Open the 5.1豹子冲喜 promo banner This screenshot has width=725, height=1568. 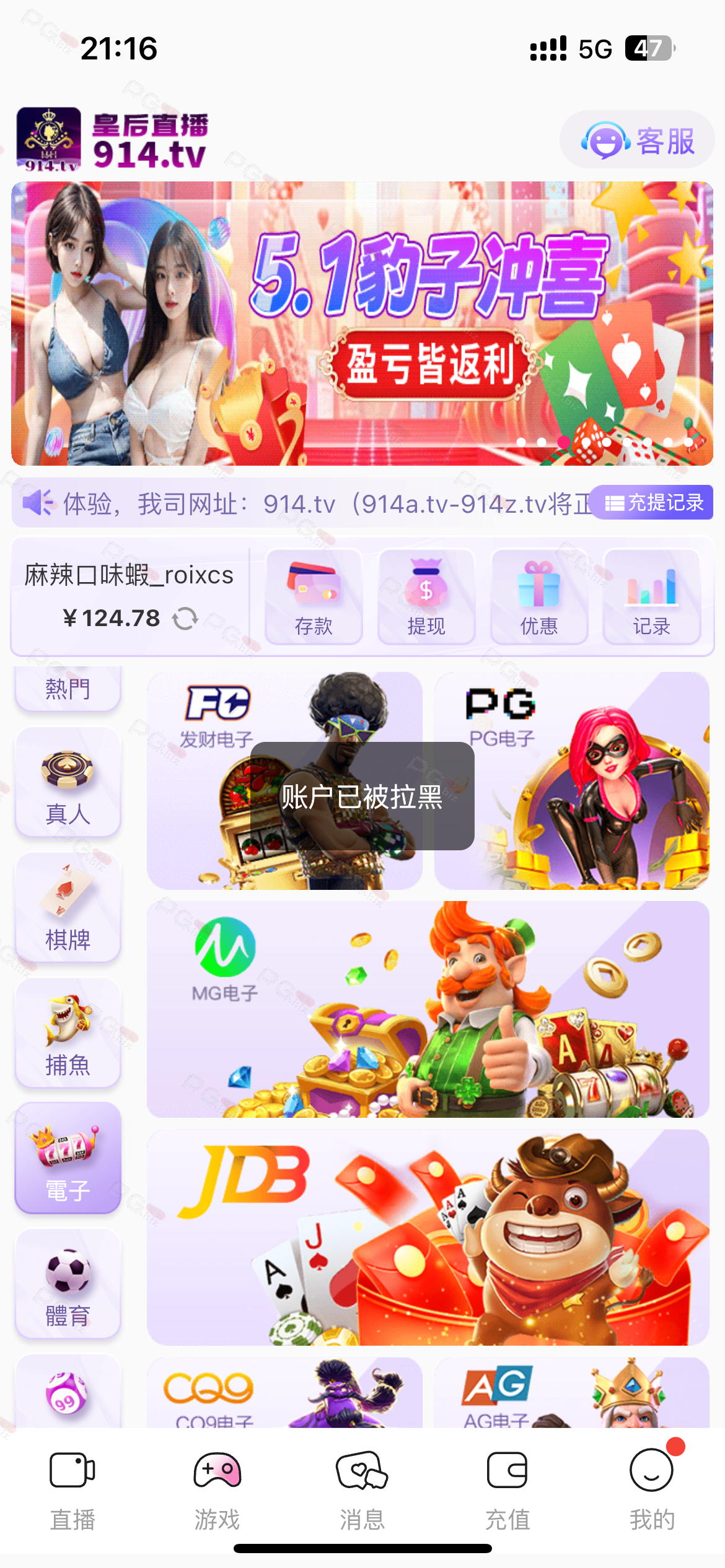point(362,323)
